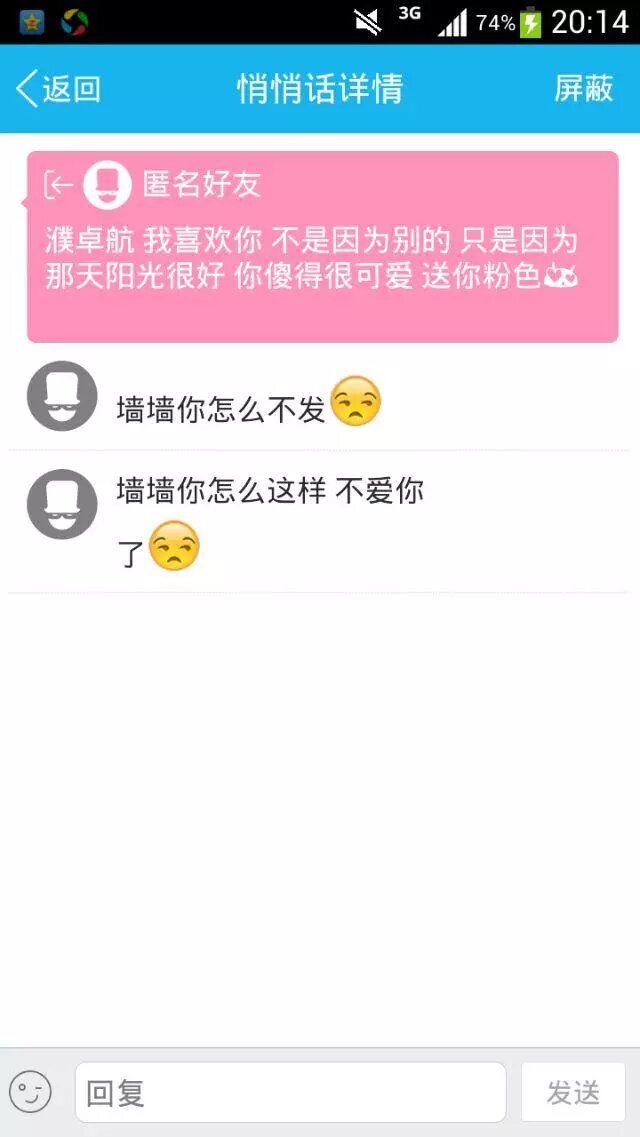Tap 屏蔽 to block this whisper
The height and width of the screenshot is (1137, 640).
pos(583,89)
